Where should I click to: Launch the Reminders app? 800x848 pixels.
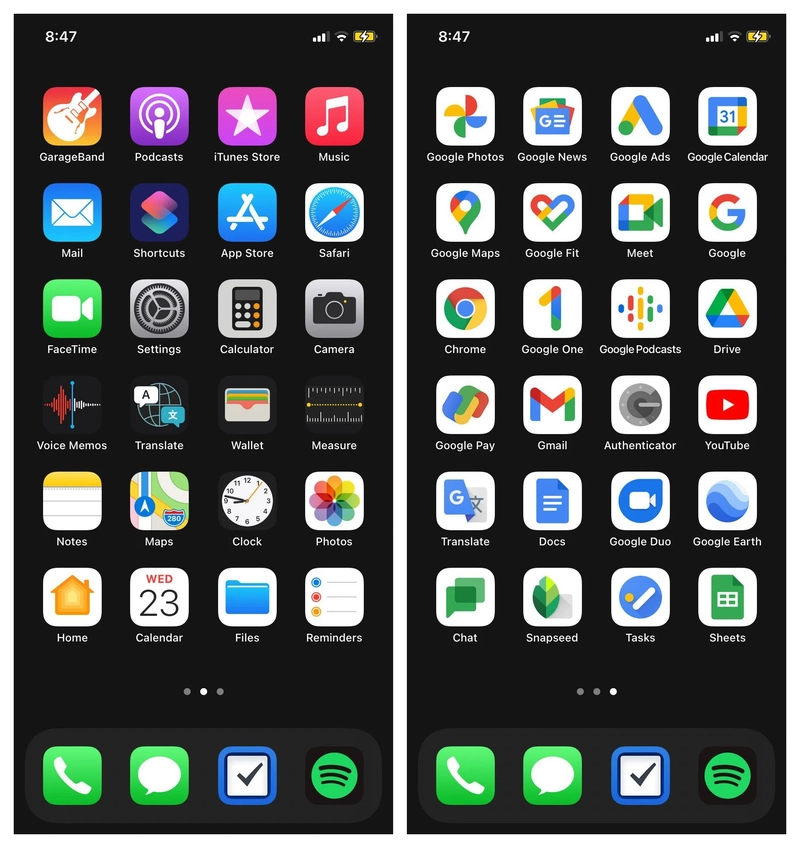coord(334,596)
